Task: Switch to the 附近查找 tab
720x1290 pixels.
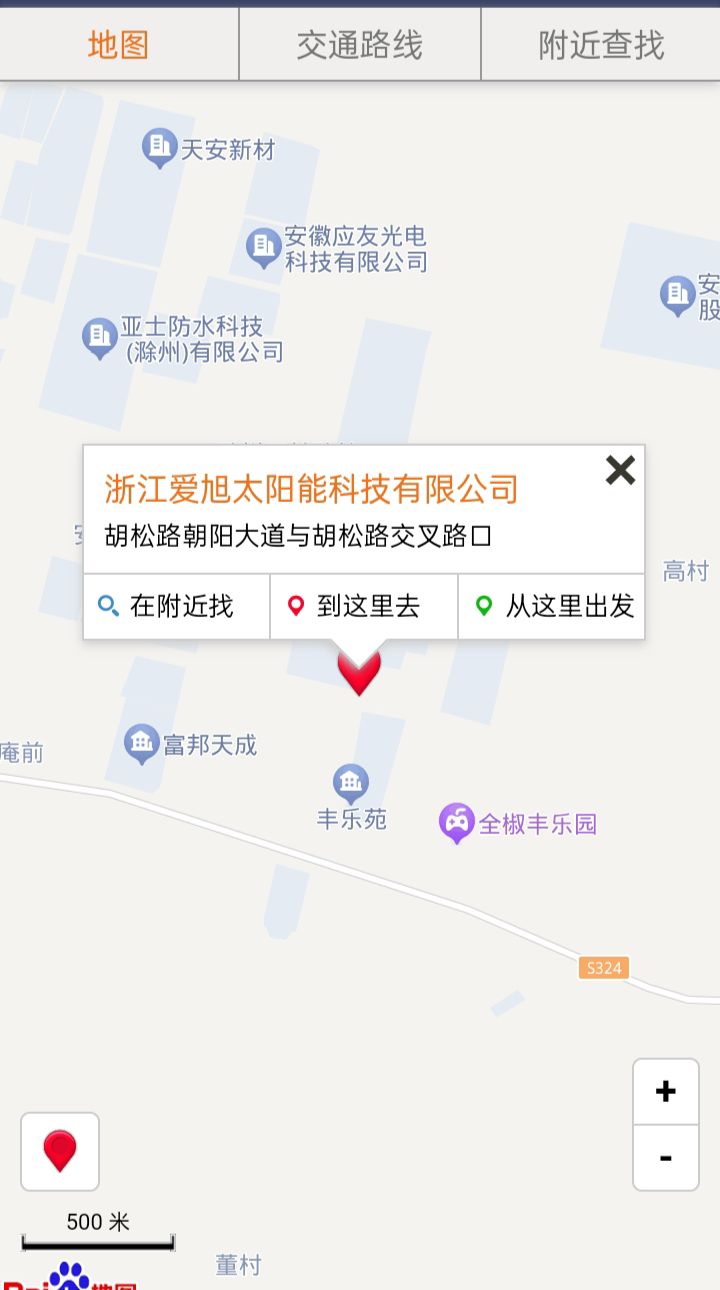Action: click(x=601, y=45)
